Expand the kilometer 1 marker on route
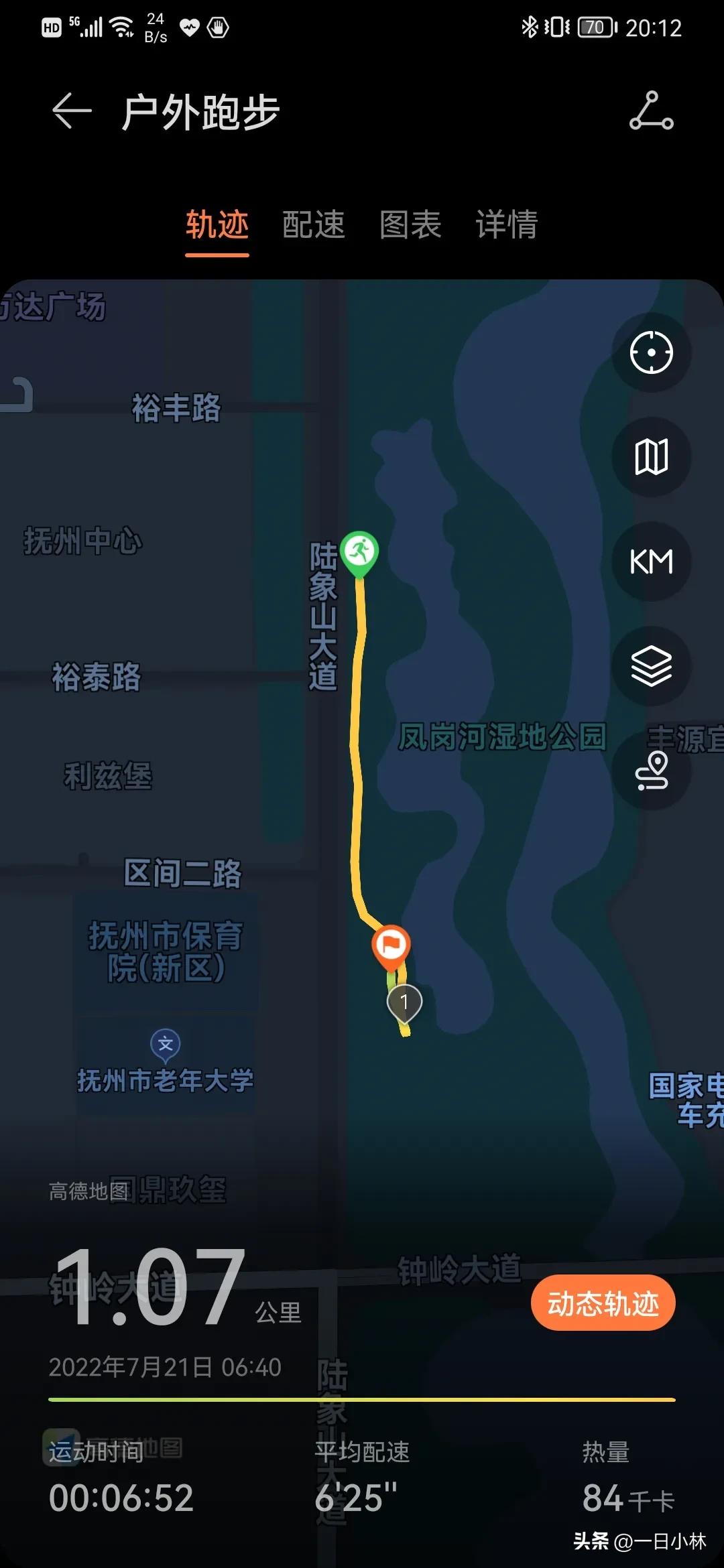 tap(404, 1002)
